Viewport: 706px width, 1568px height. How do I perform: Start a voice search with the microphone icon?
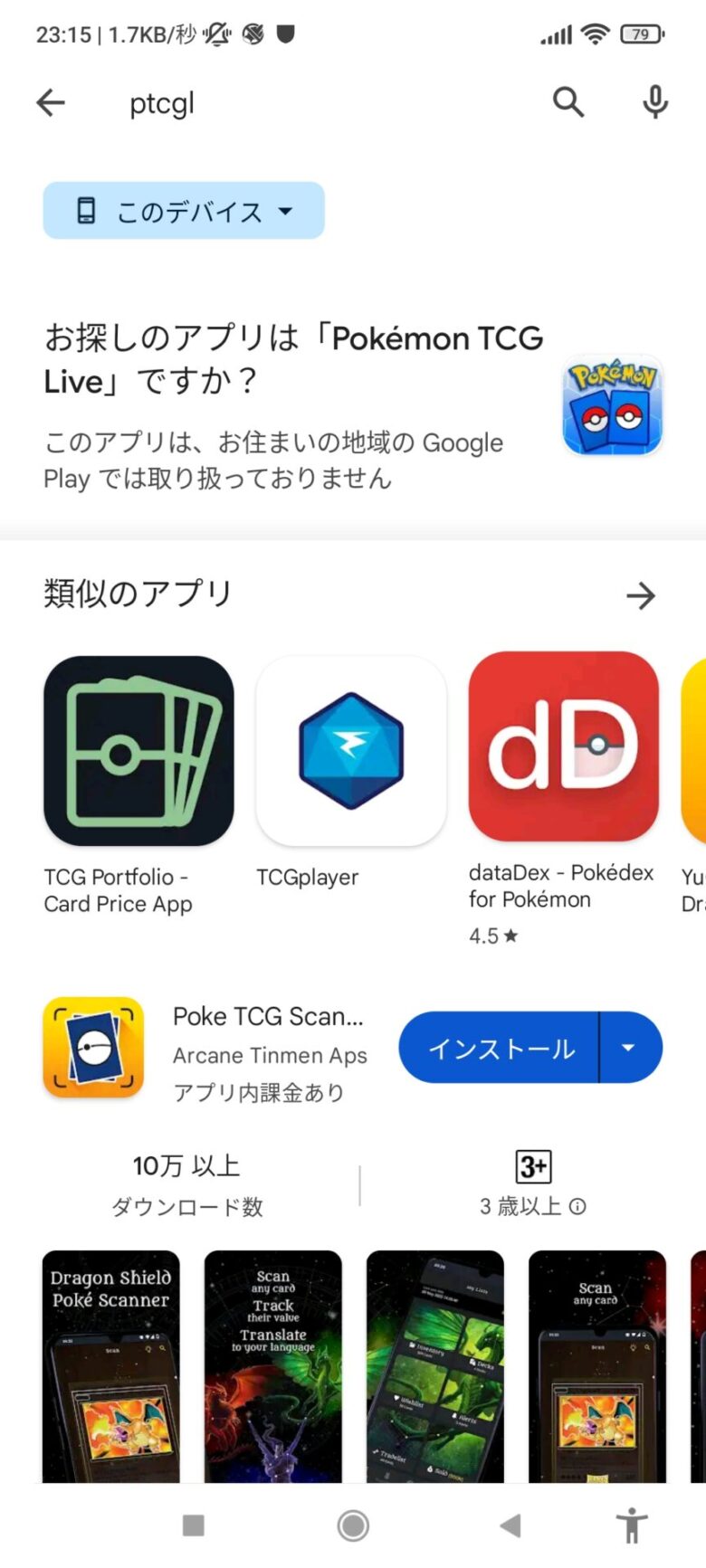coord(654,102)
